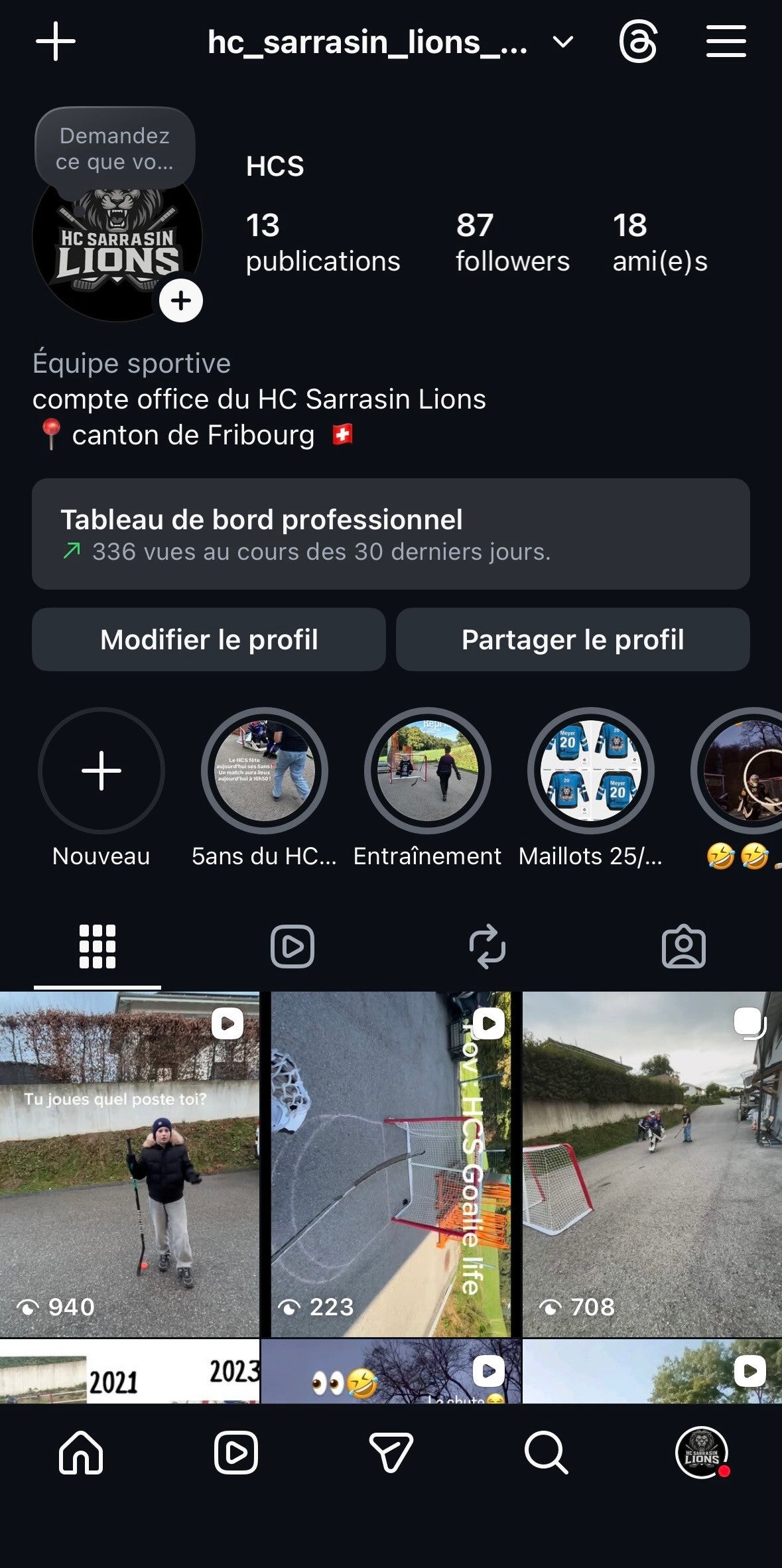This screenshot has height=1568, width=782.
Task: Switch to the reposts tab
Action: point(488,947)
